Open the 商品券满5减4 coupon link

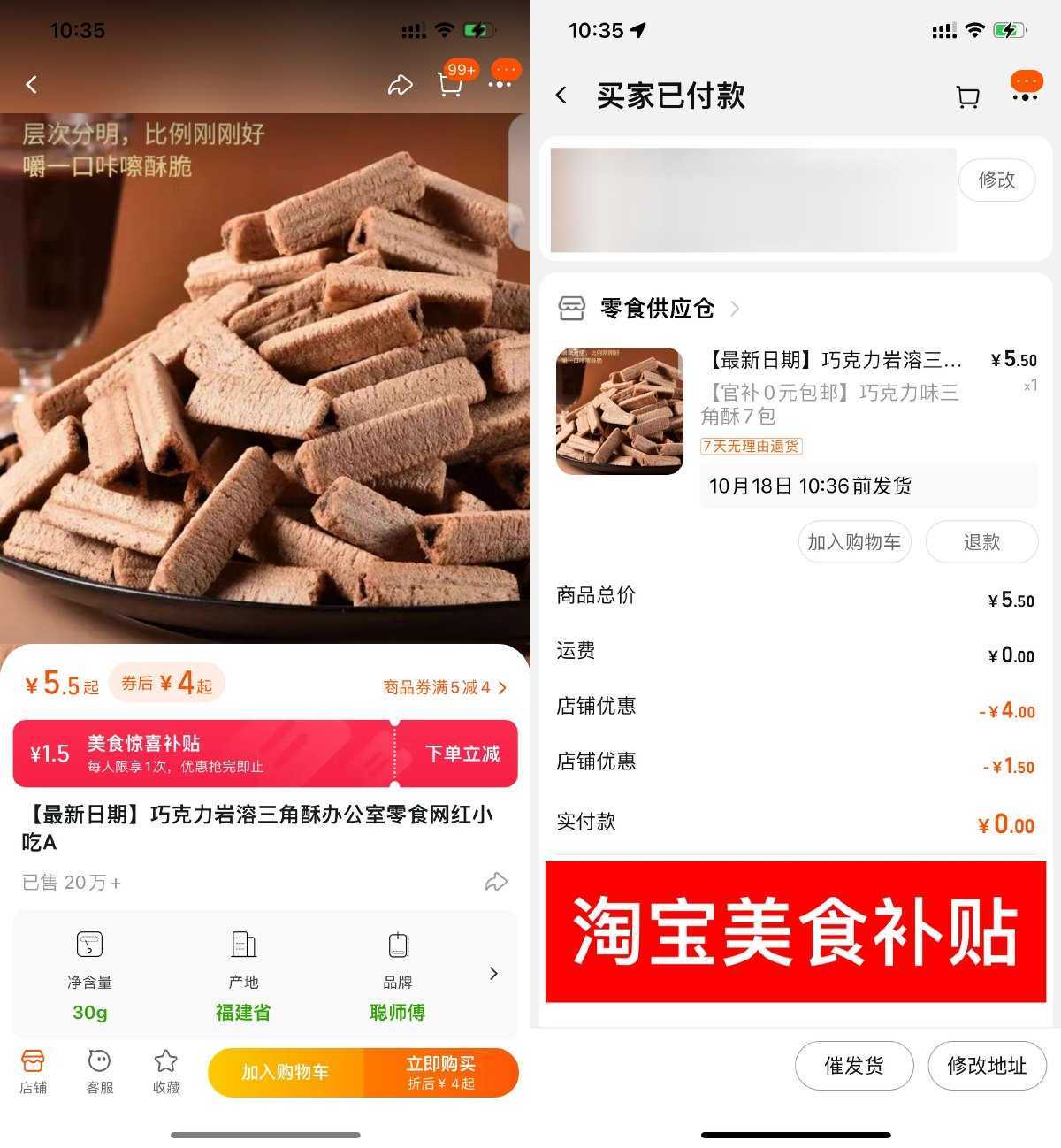[x=445, y=687]
